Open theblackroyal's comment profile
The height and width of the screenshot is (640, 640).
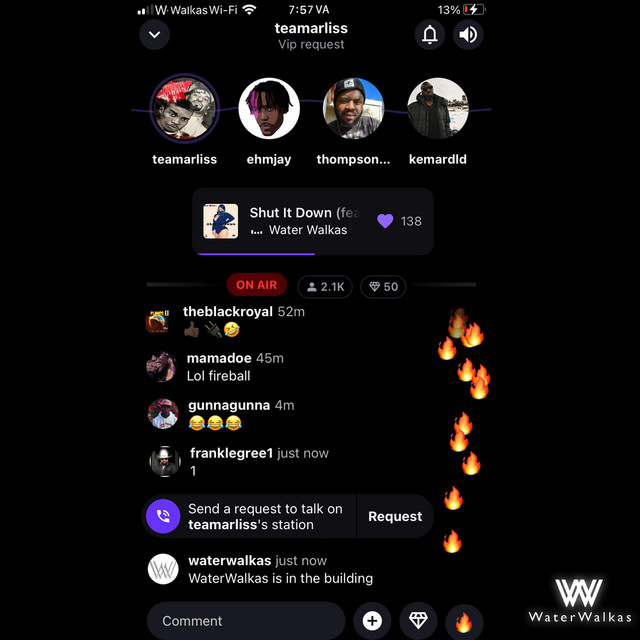coord(160,320)
